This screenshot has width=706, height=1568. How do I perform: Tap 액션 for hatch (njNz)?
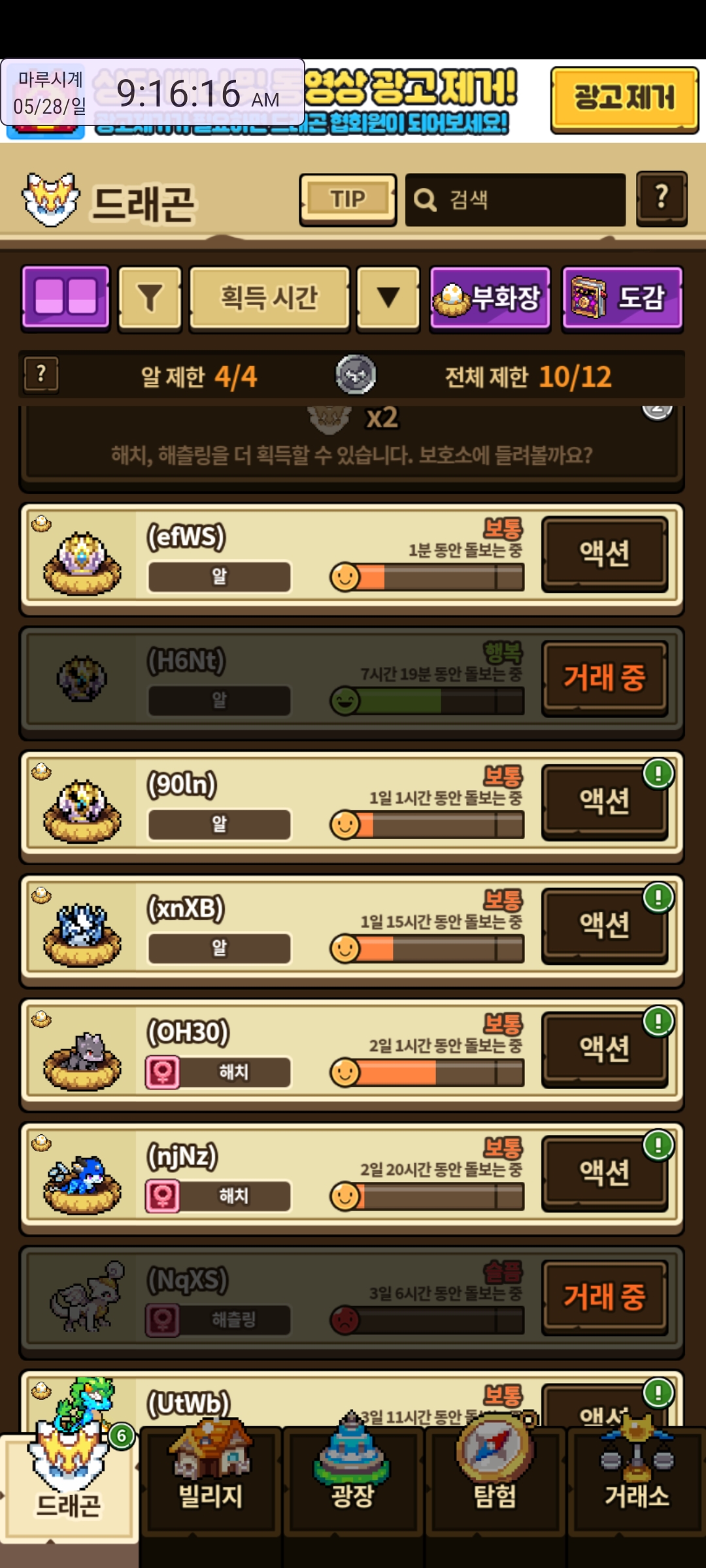[x=605, y=1173]
